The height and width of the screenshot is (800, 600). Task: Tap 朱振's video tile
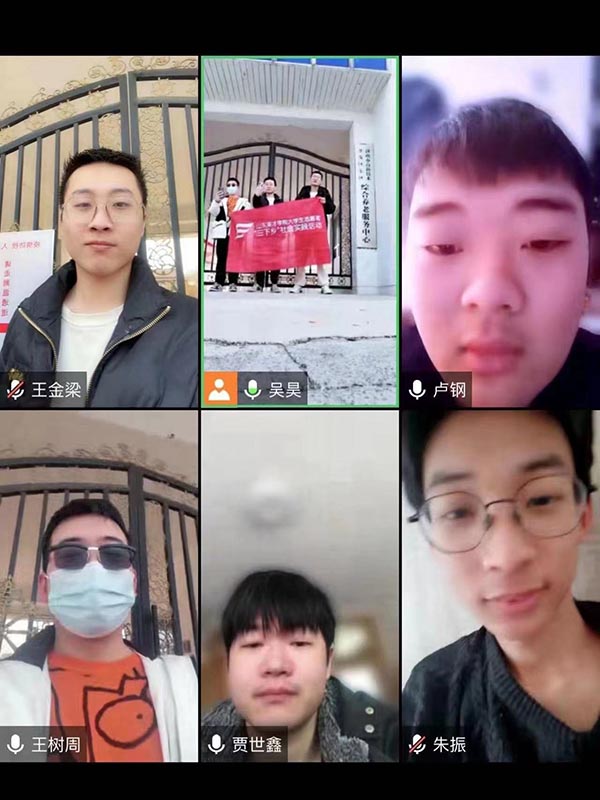(x=500, y=585)
